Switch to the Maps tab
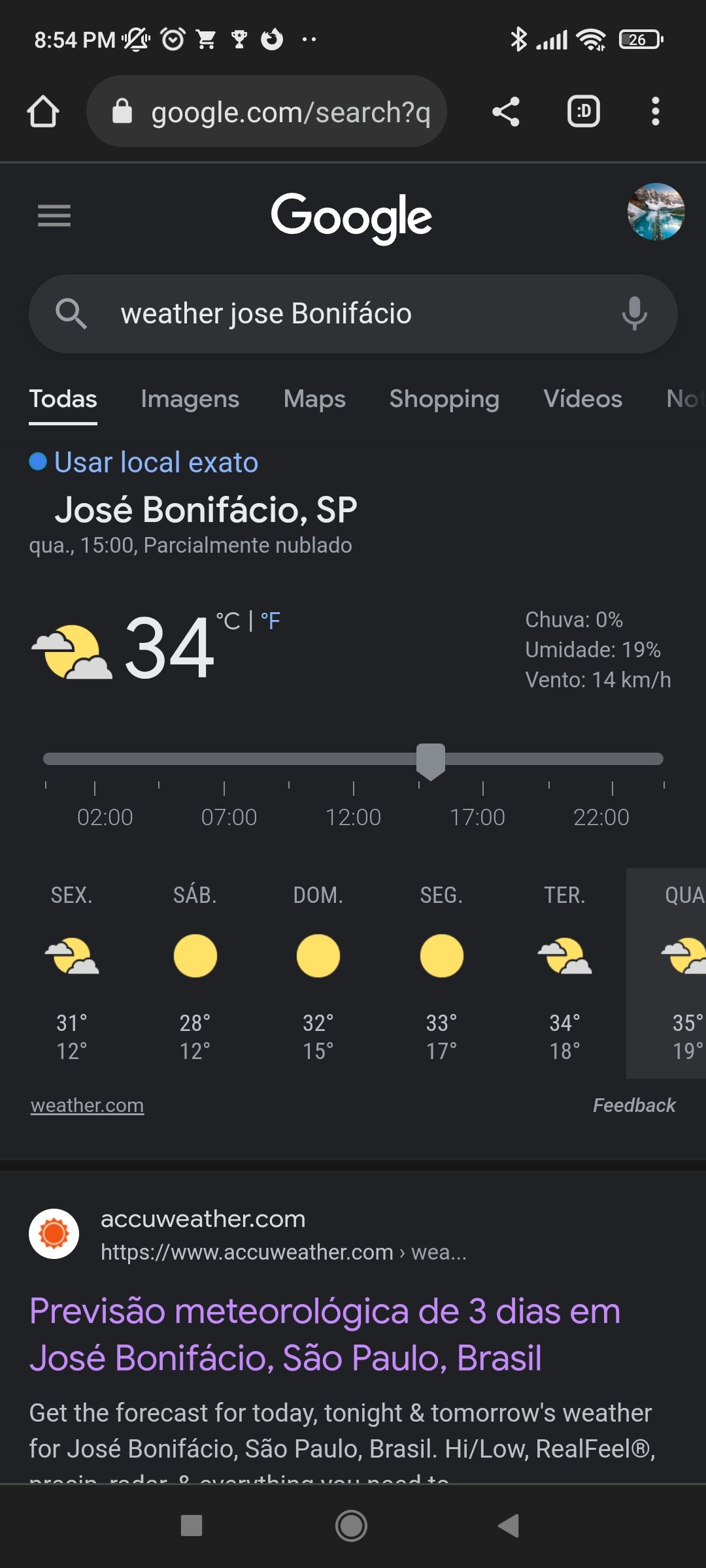 tap(314, 399)
